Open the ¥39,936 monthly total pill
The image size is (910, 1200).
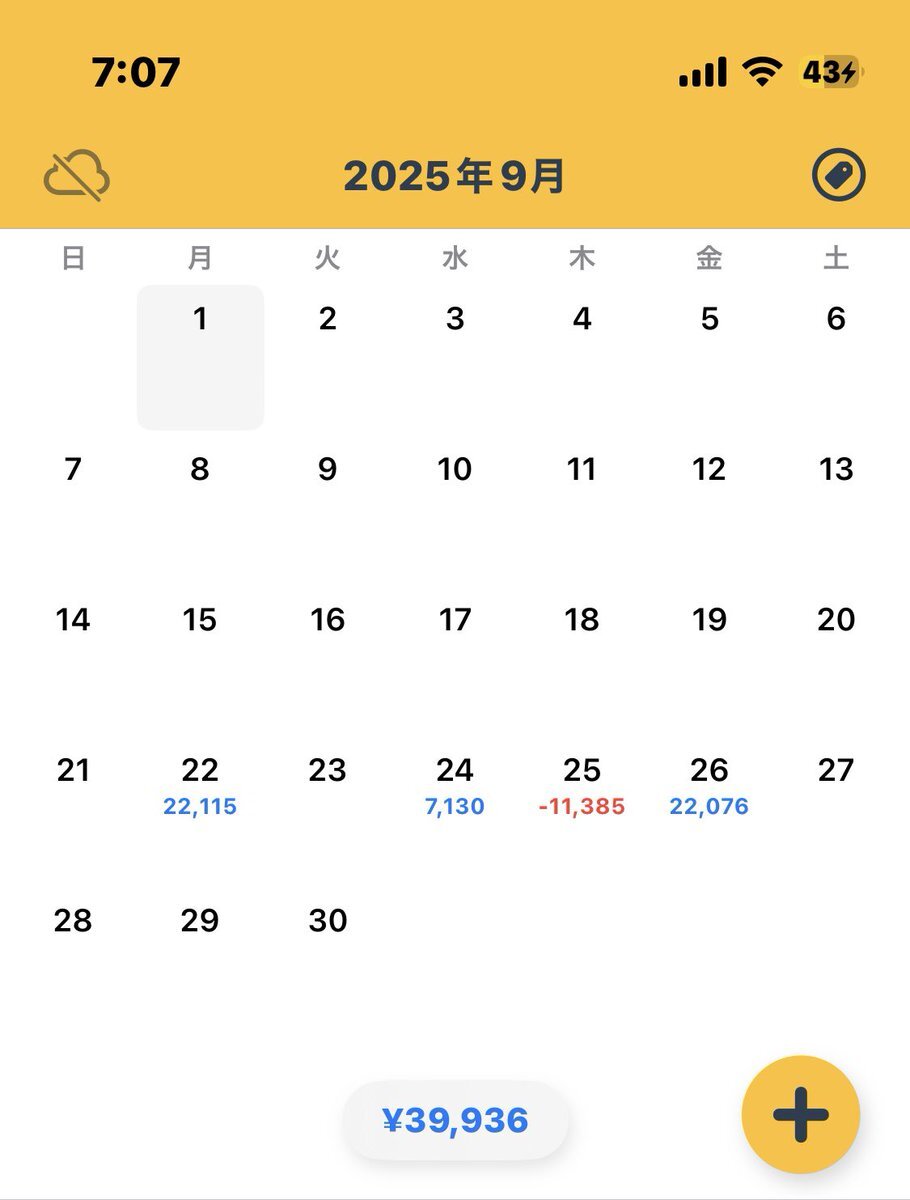tap(456, 1121)
